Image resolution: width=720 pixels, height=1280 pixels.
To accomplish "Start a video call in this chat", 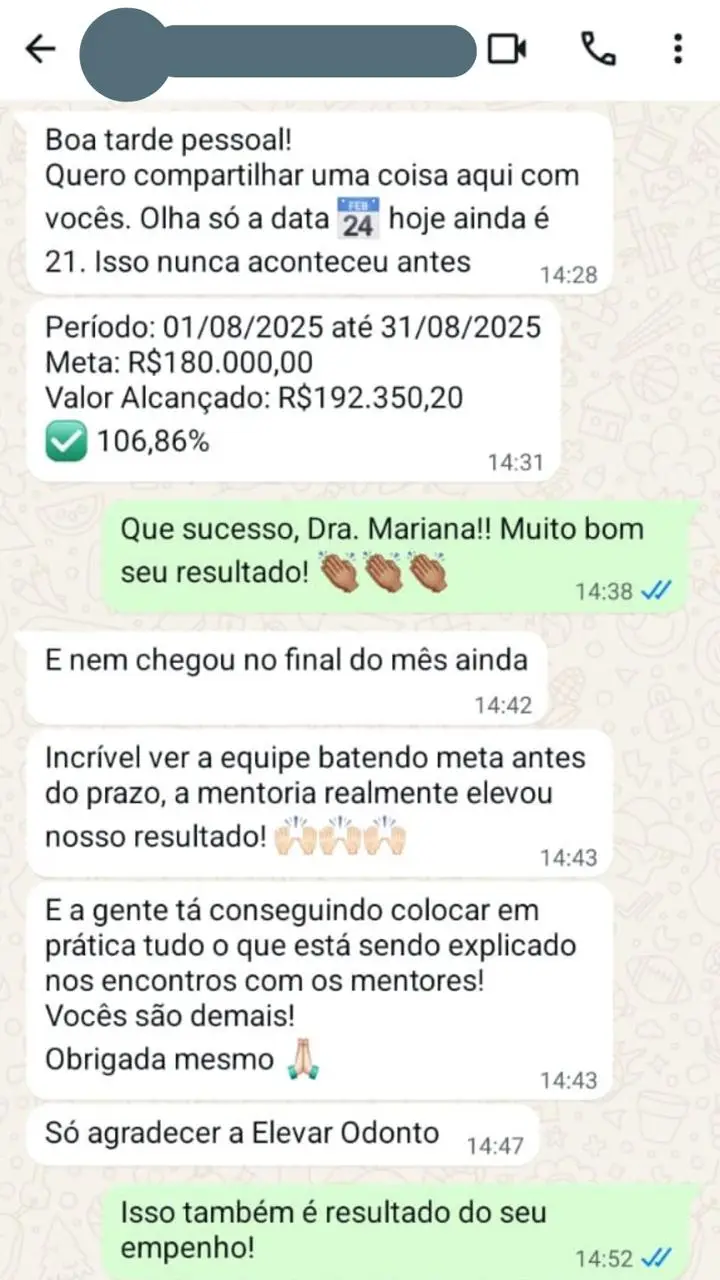I will coord(507,48).
